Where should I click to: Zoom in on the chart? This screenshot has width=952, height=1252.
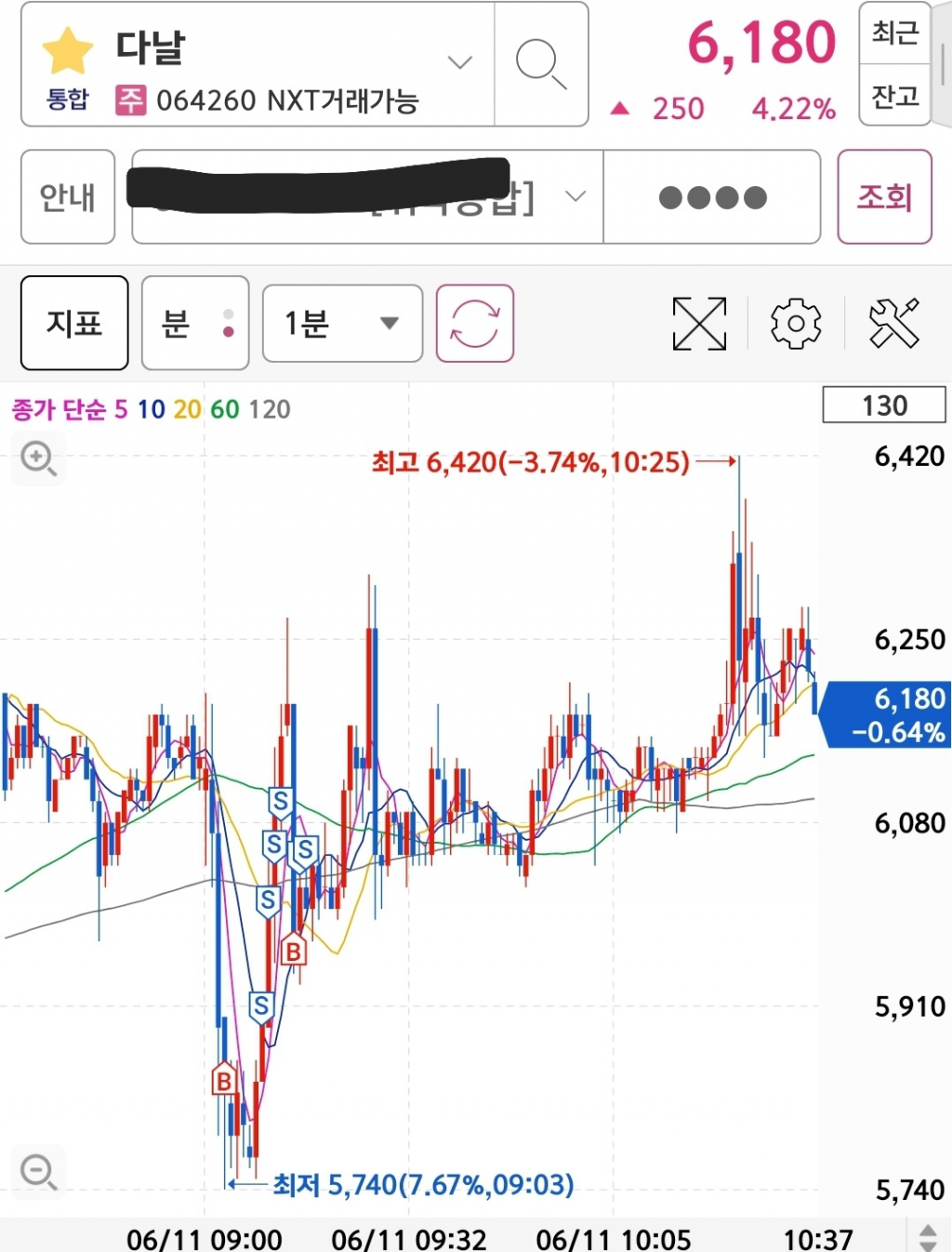pyautogui.click(x=38, y=459)
